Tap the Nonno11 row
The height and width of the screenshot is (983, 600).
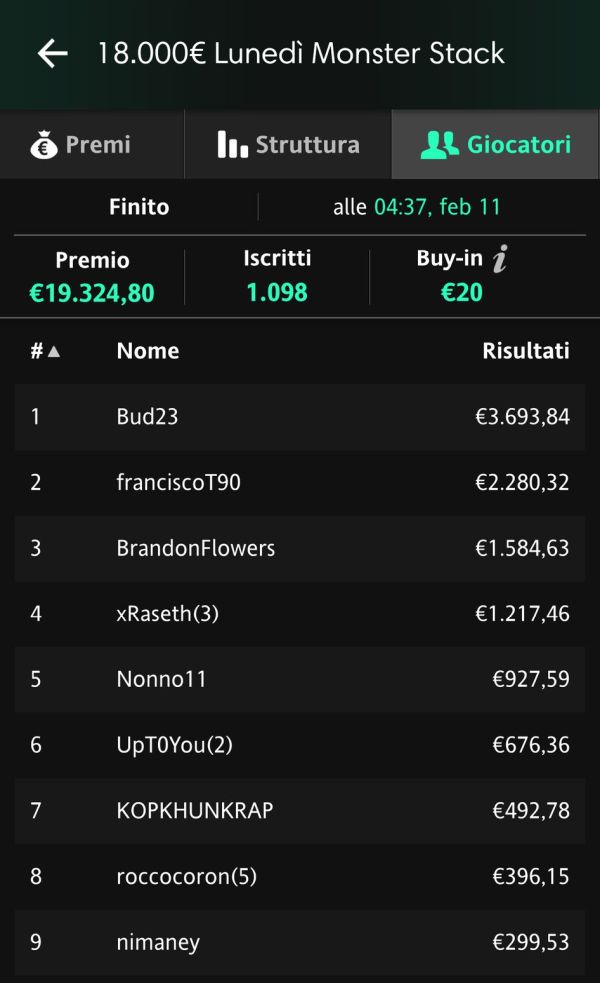tap(300, 680)
